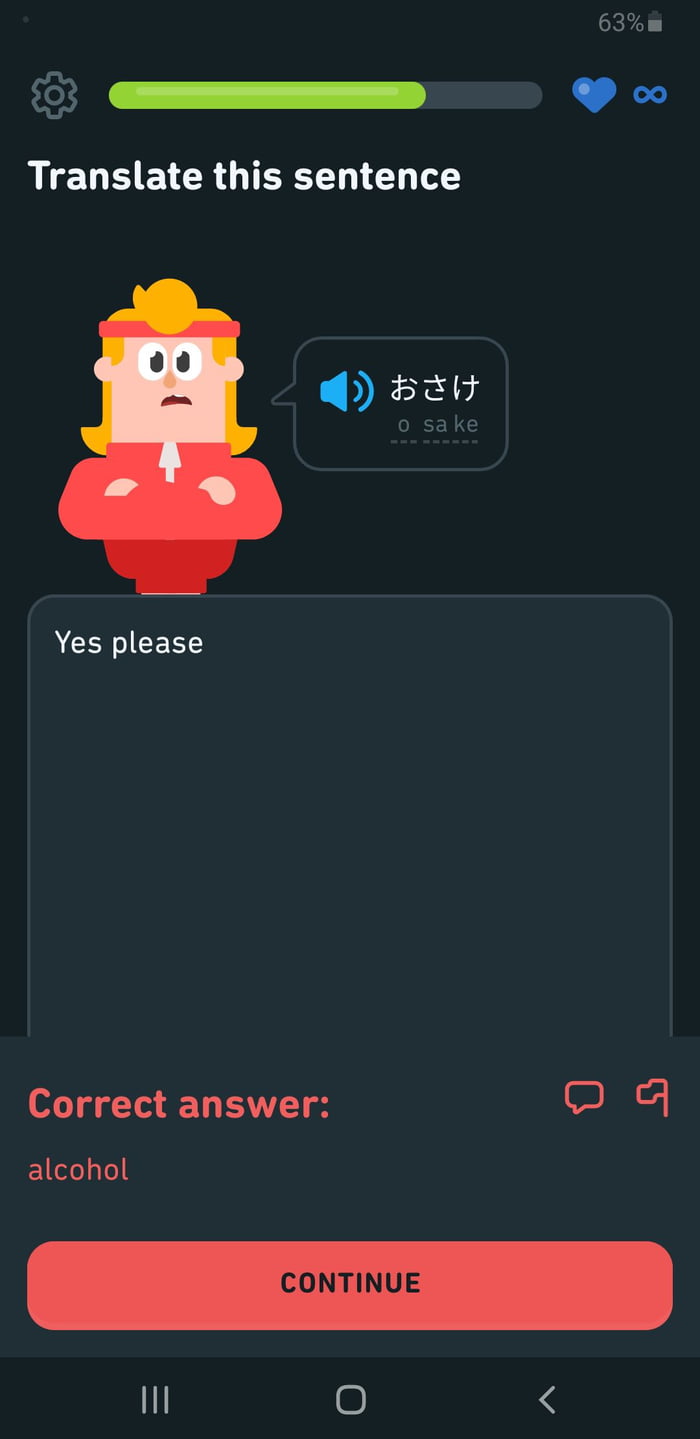Play the audio for おさけ

[346, 391]
